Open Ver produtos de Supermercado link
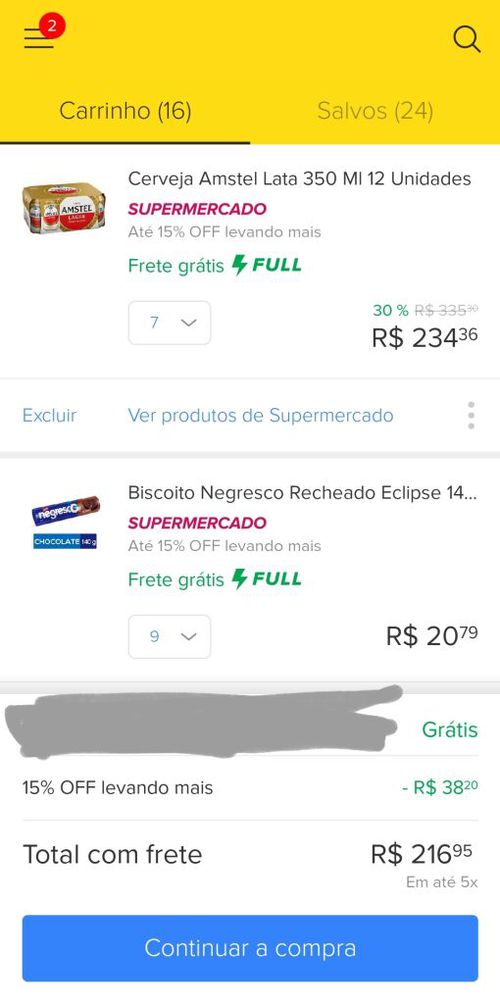 [261, 416]
